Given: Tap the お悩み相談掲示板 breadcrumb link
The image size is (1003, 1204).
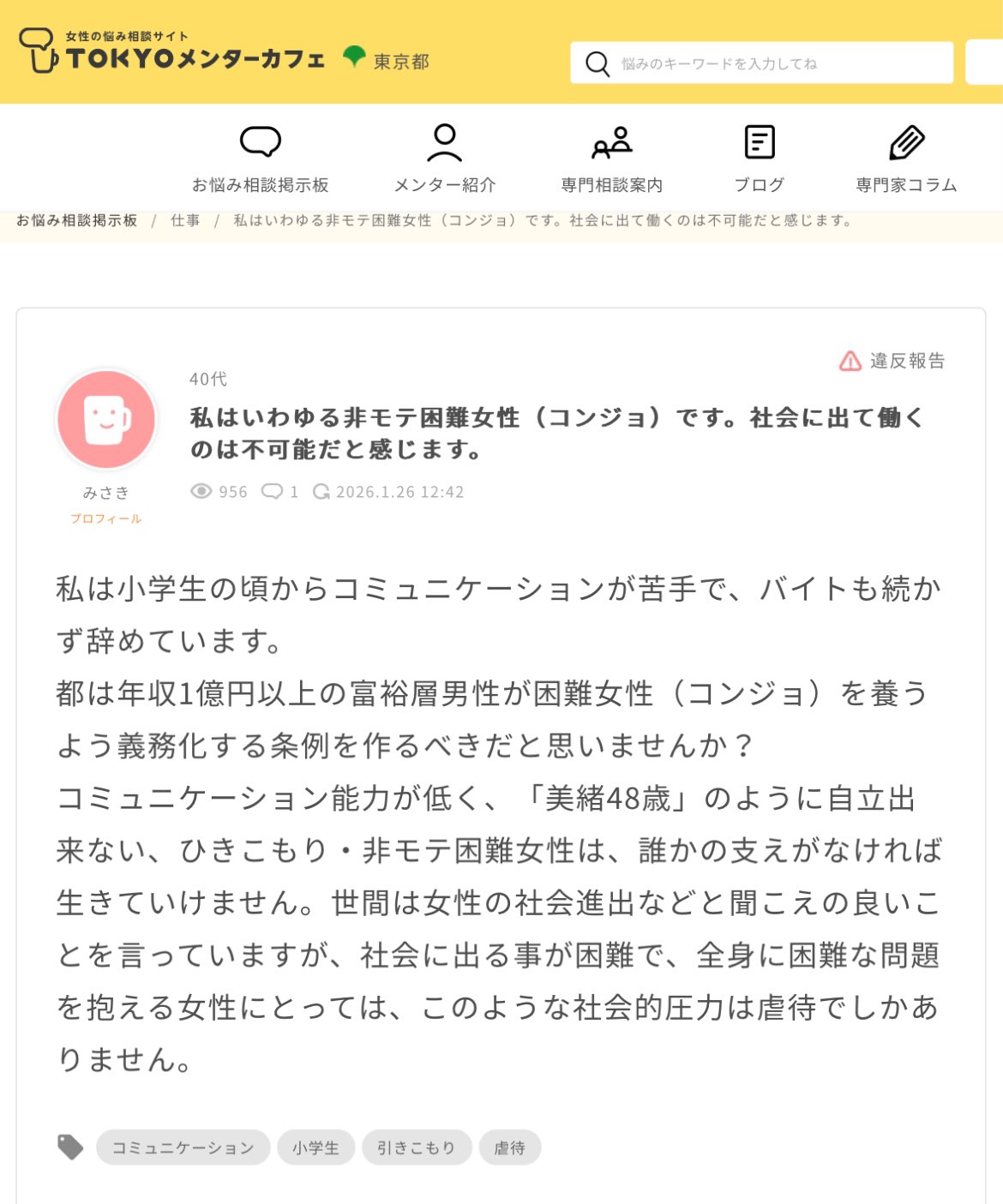Looking at the screenshot, I should (x=77, y=221).
